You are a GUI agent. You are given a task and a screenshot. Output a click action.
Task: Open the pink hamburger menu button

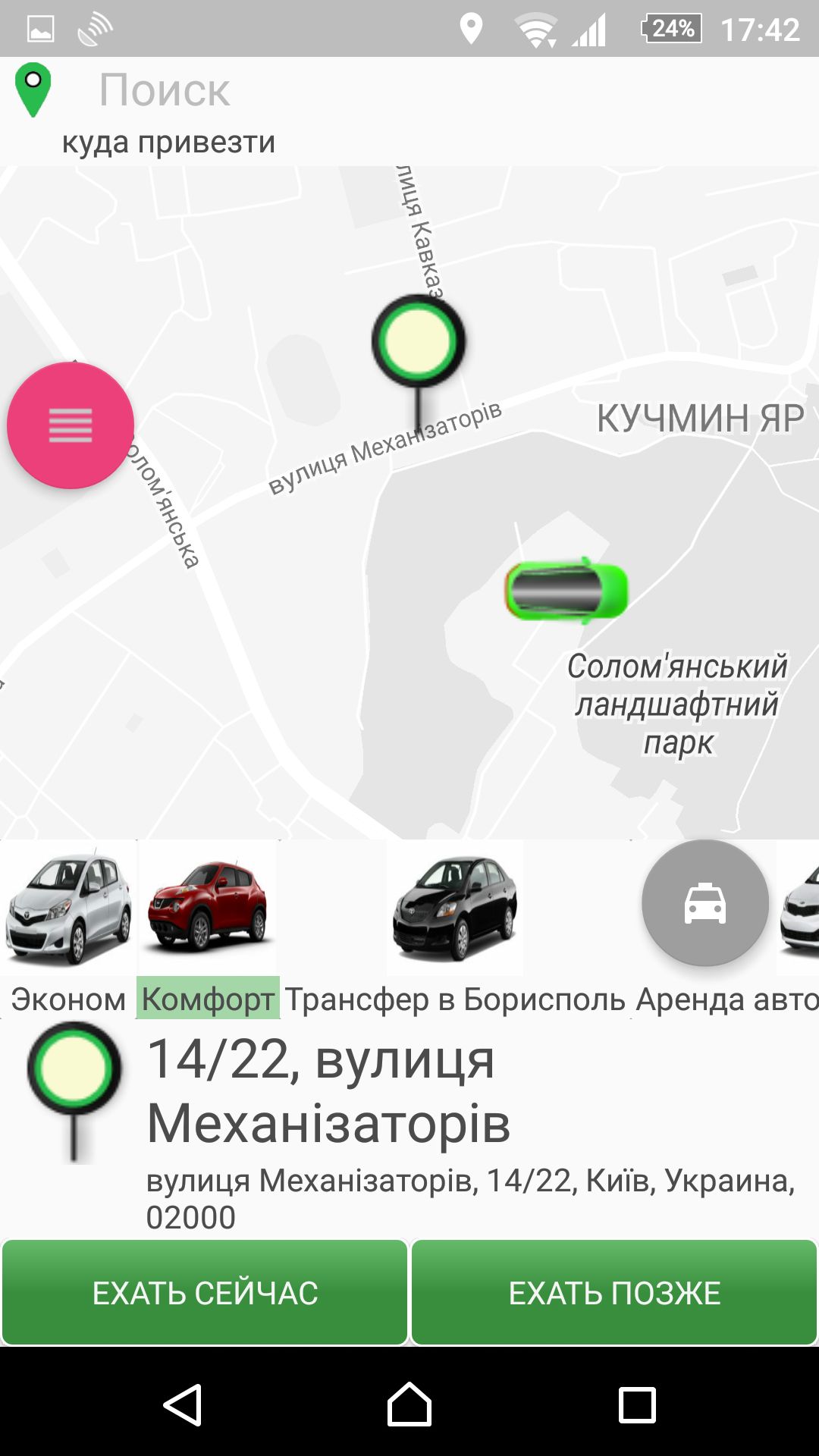(71, 425)
